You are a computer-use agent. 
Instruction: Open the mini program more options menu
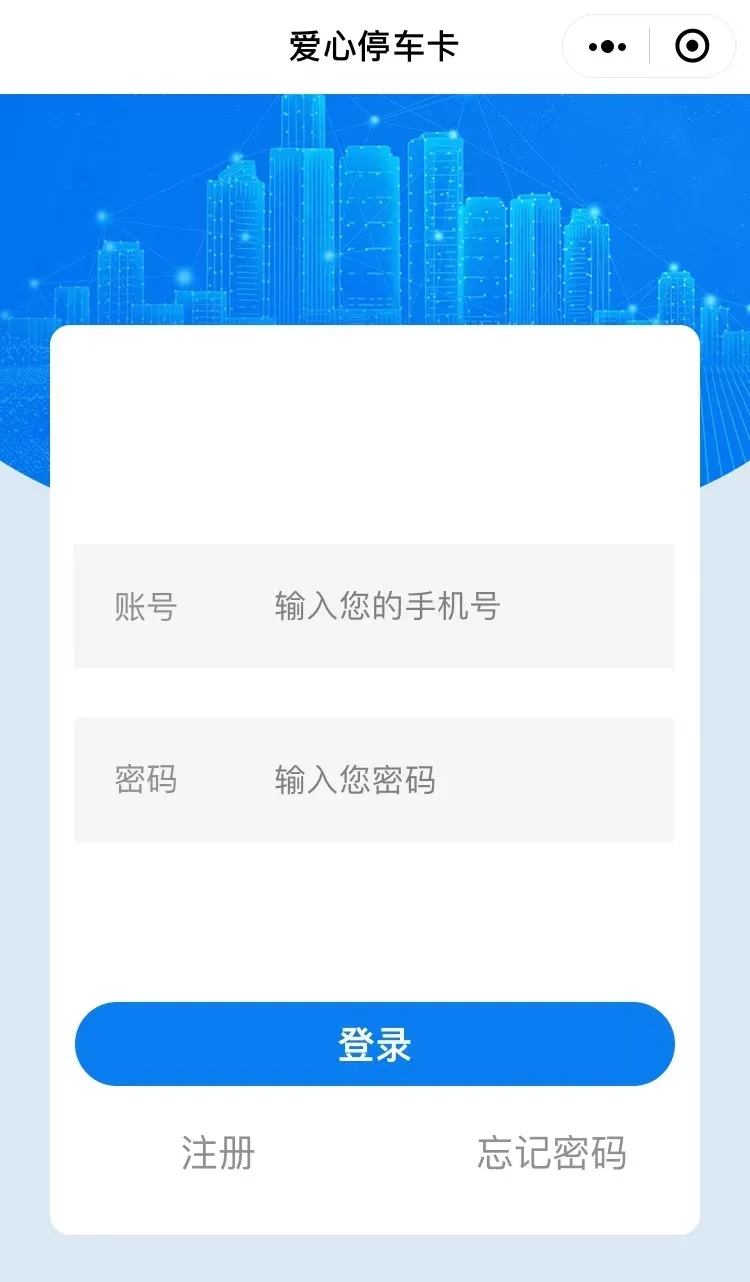(608, 47)
